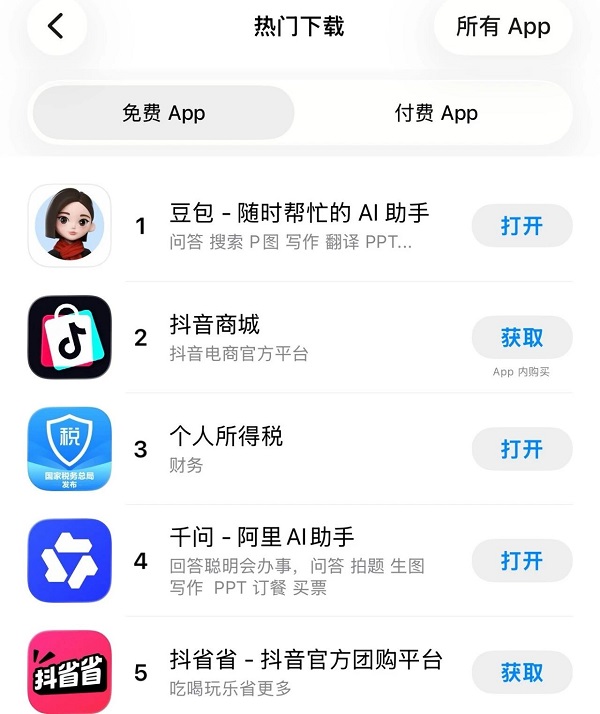
Task: Open the 所有 App filter
Action: pos(503,27)
